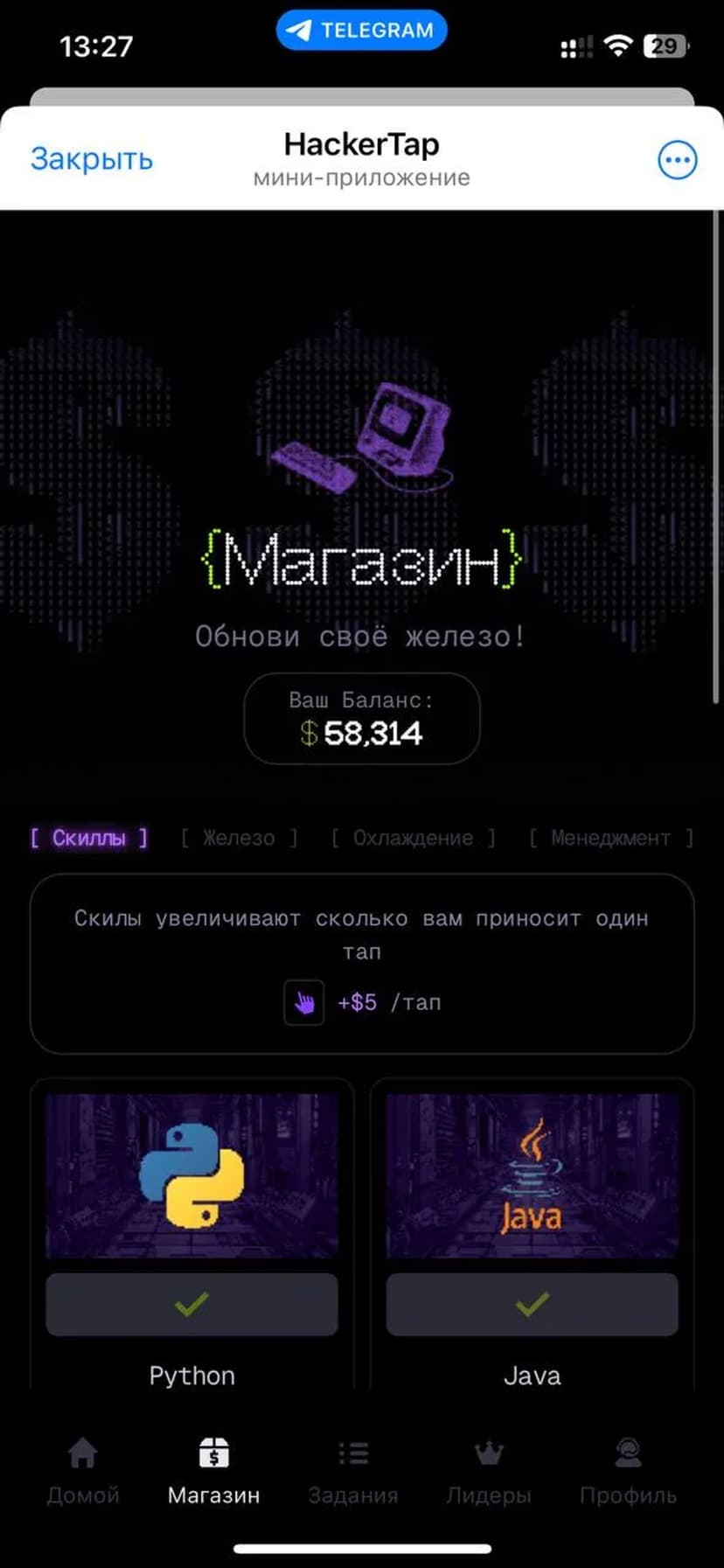Open the Лидеры leaderboard tab
The height and width of the screenshot is (1568, 724).
pyautogui.click(x=489, y=1471)
